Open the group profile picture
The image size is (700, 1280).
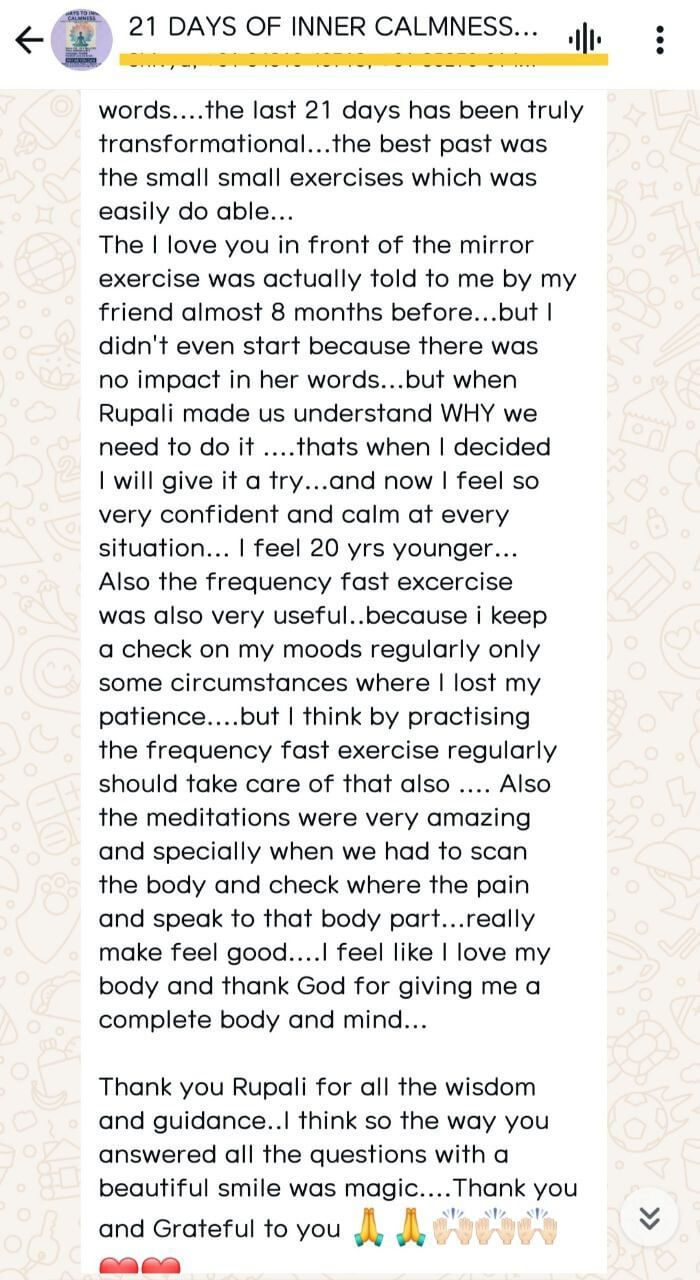pos(82,40)
